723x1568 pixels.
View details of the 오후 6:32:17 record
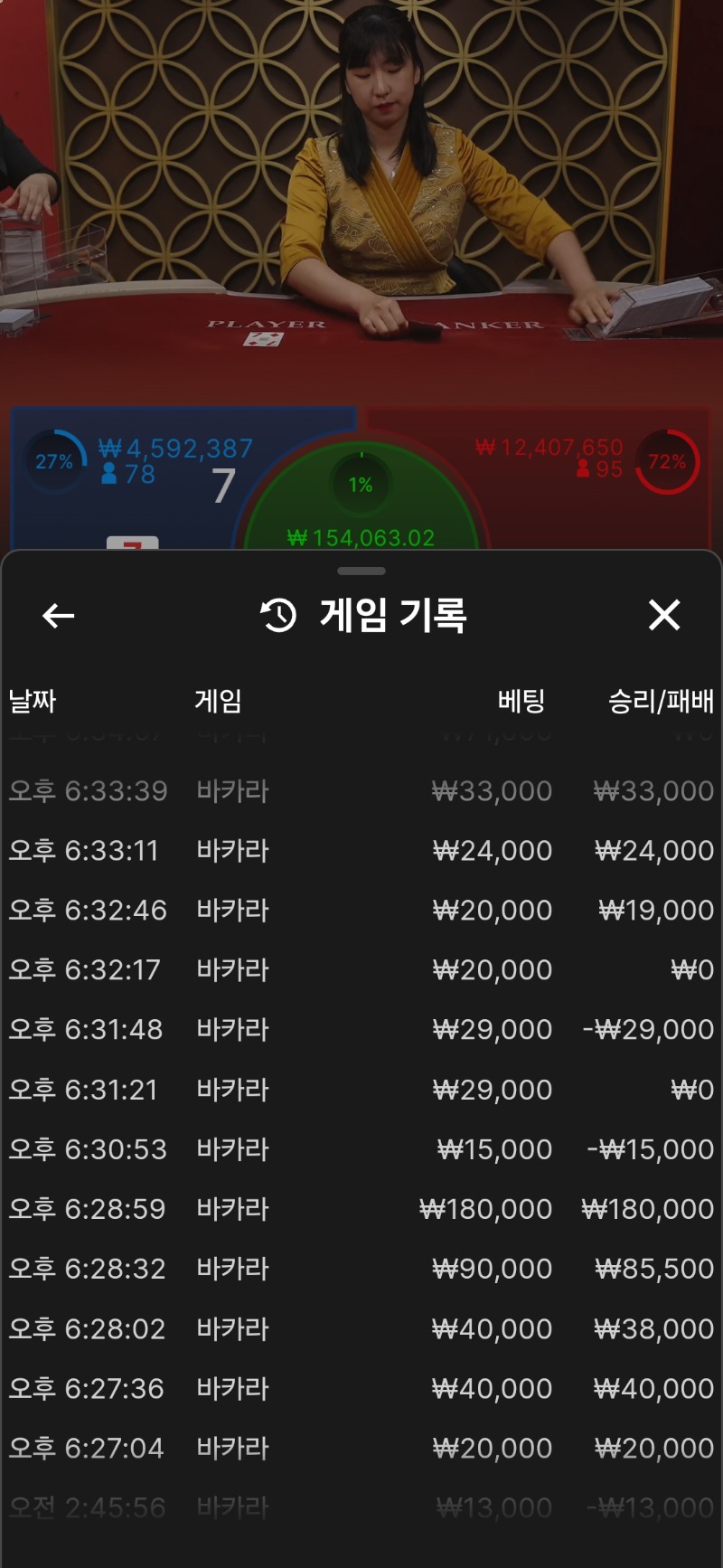(361, 970)
